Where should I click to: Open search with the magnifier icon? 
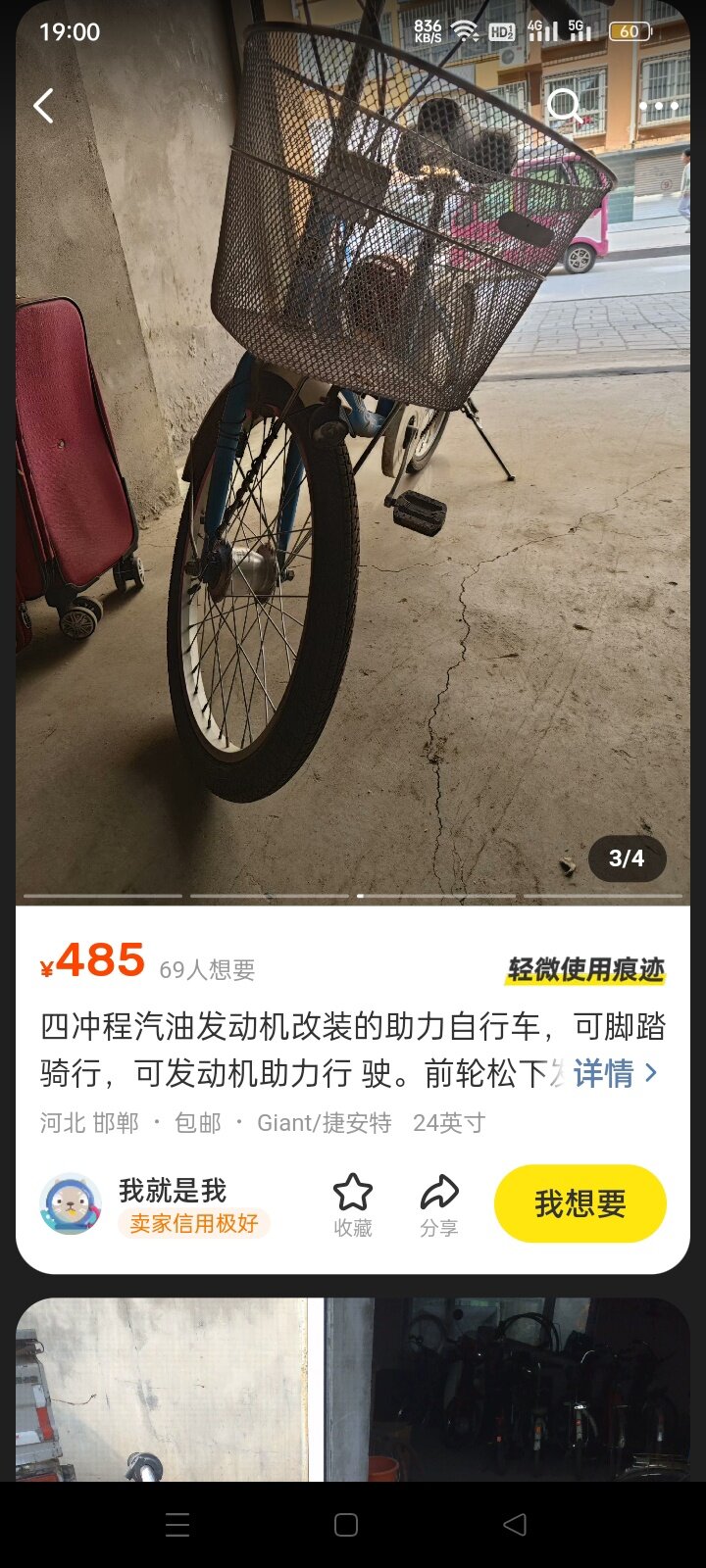coord(564,106)
